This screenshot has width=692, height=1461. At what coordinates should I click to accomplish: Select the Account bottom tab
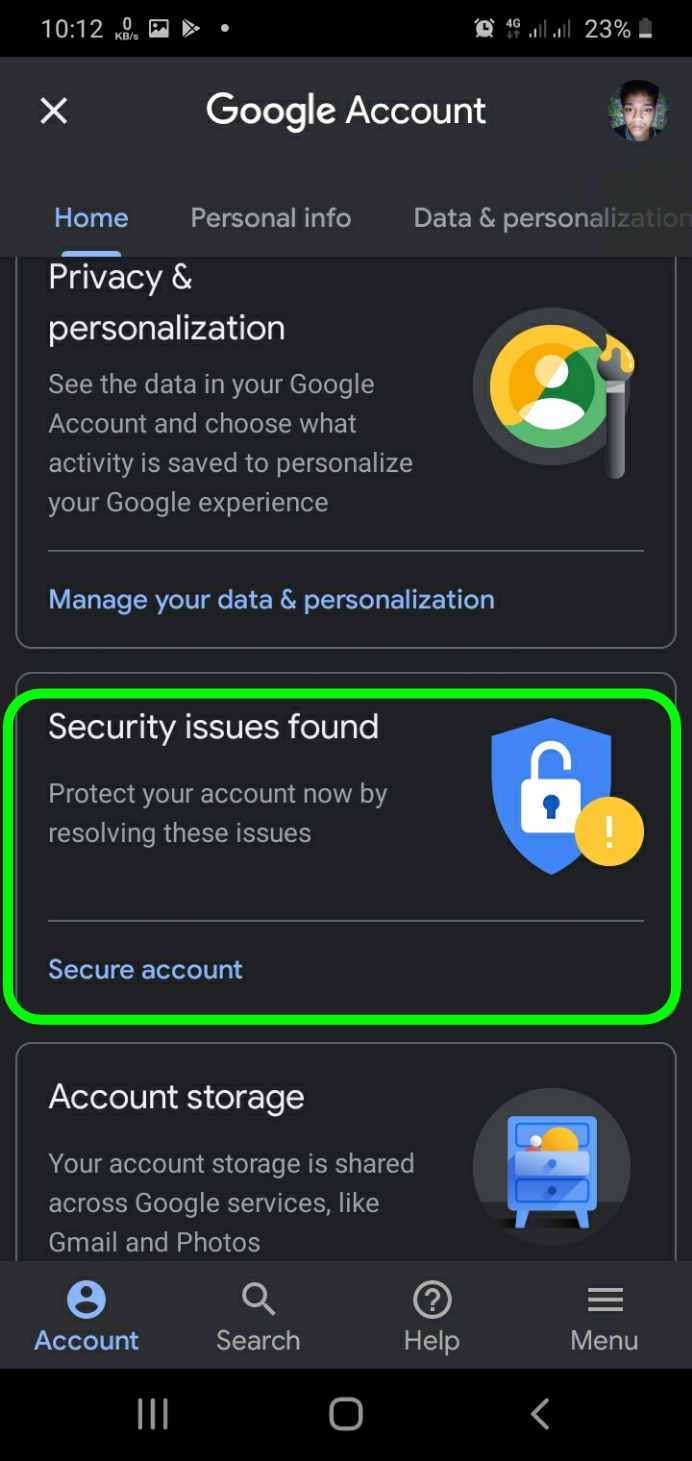coord(87,1317)
